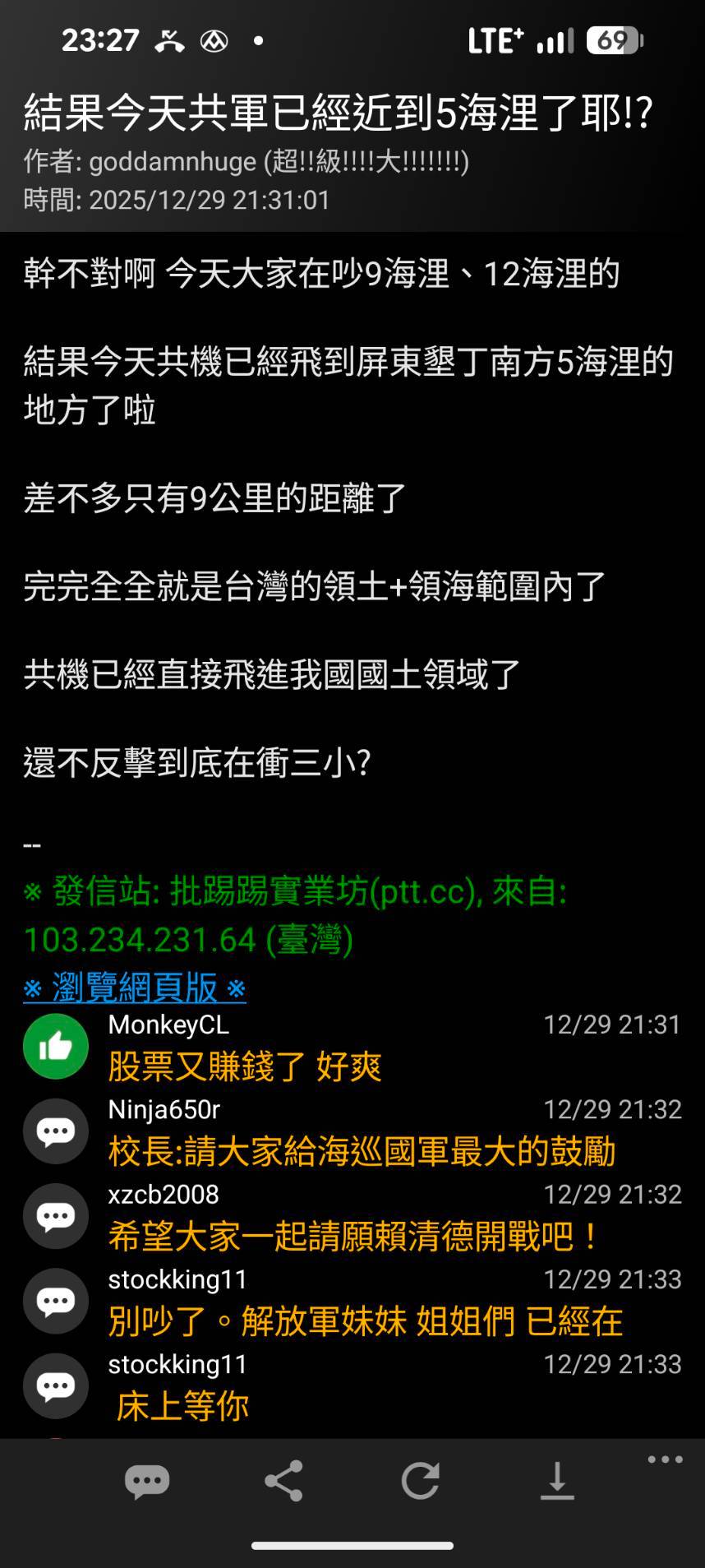Tap the comment icon in the bottom toolbar

click(147, 1482)
